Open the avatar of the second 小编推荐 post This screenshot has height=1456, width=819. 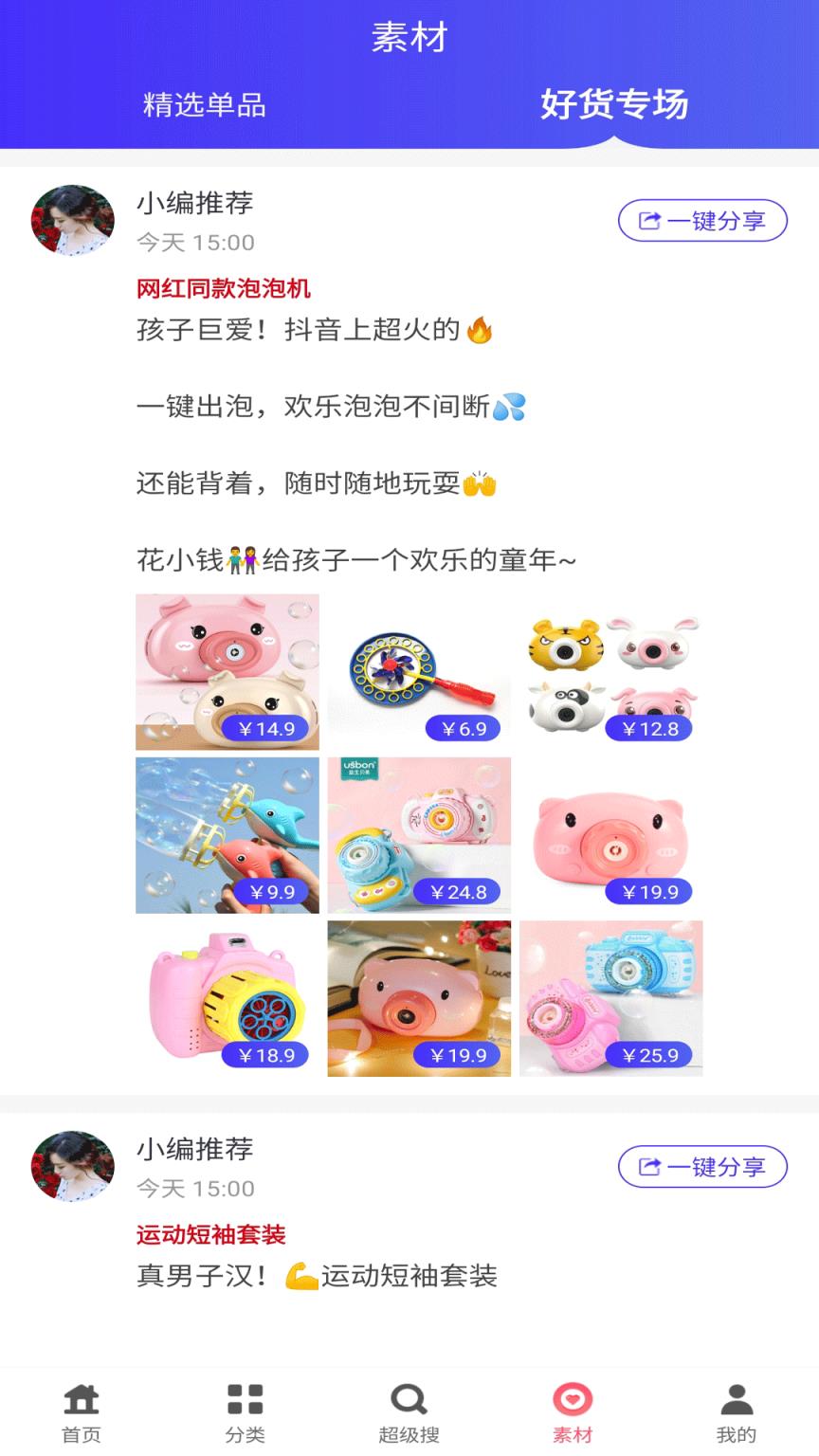(x=72, y=1168)
